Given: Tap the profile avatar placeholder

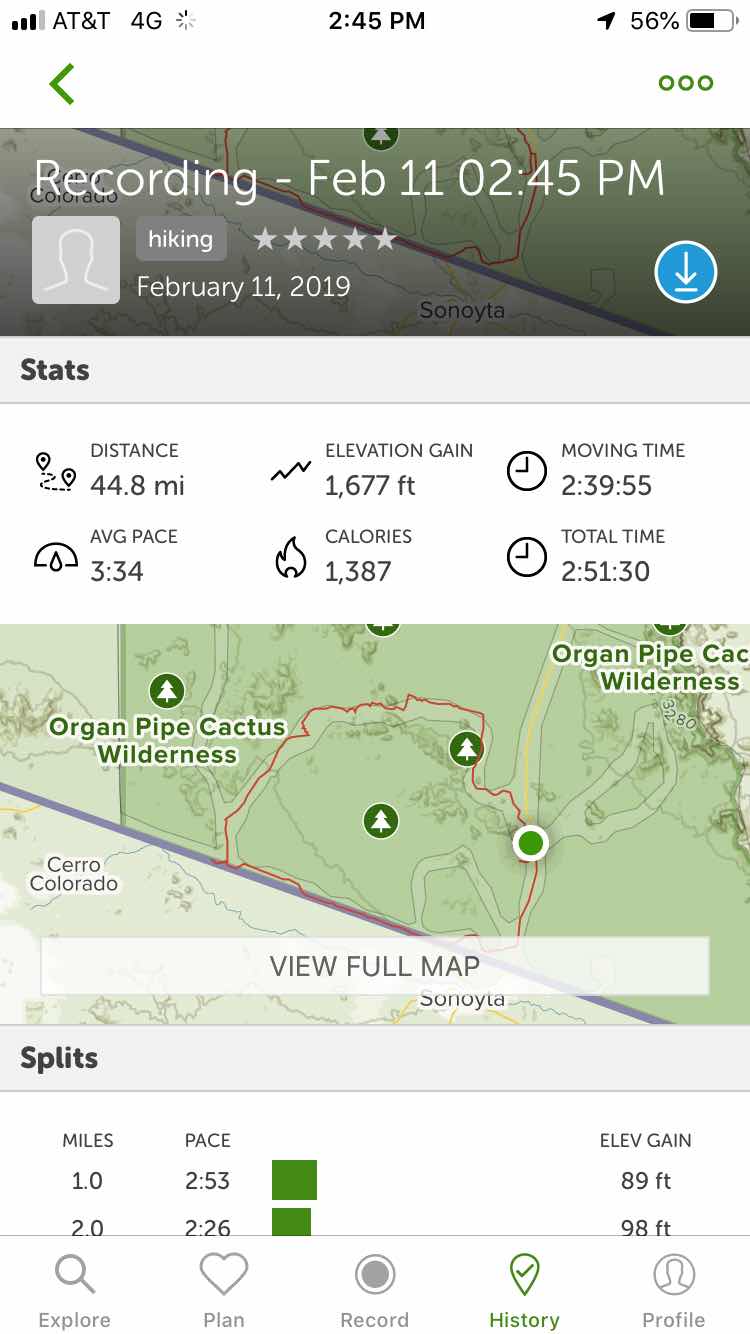Looking at the screenshot, I should [76, 260].
